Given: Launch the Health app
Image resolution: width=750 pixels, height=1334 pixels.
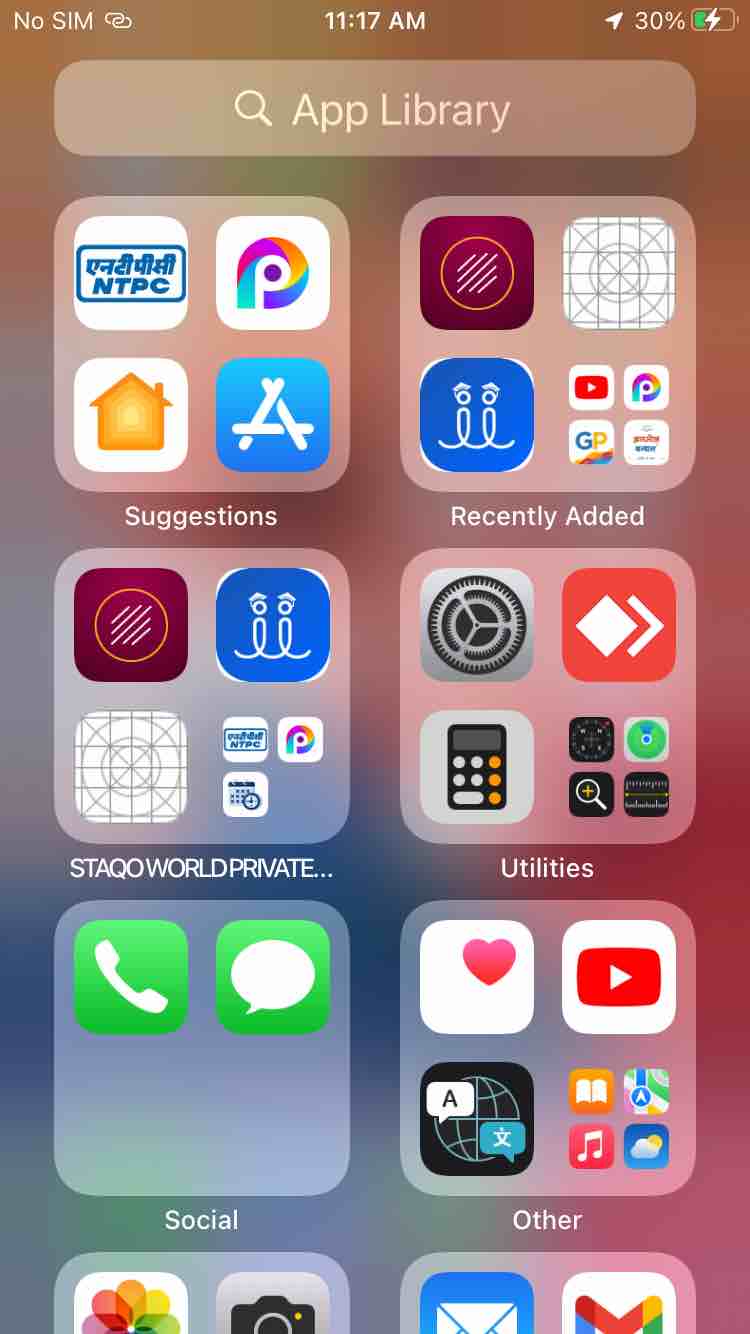Looking at the screenshot, I should click(x=477, y=977).
